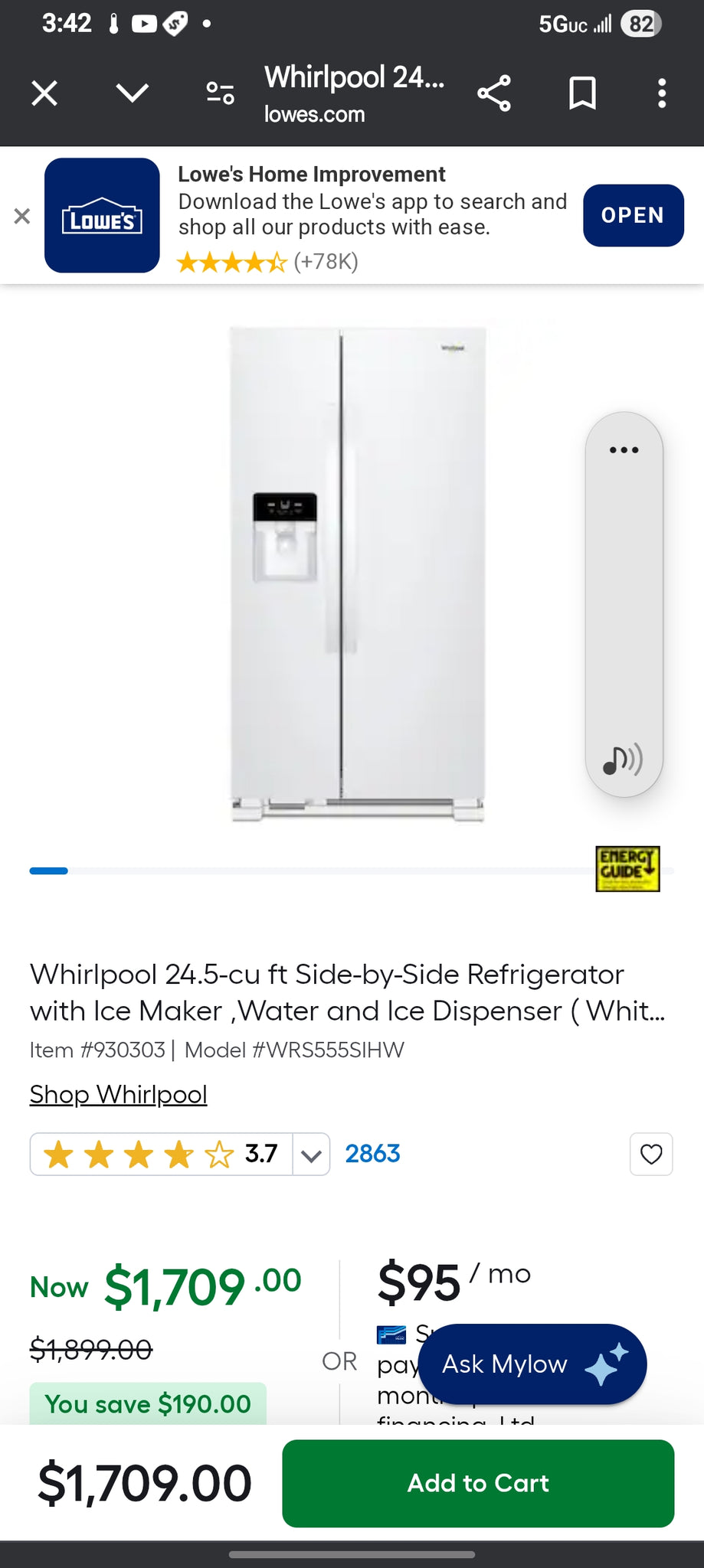Minimize the tab with the down chevron

pyautogui.click(x=133, y=93)
